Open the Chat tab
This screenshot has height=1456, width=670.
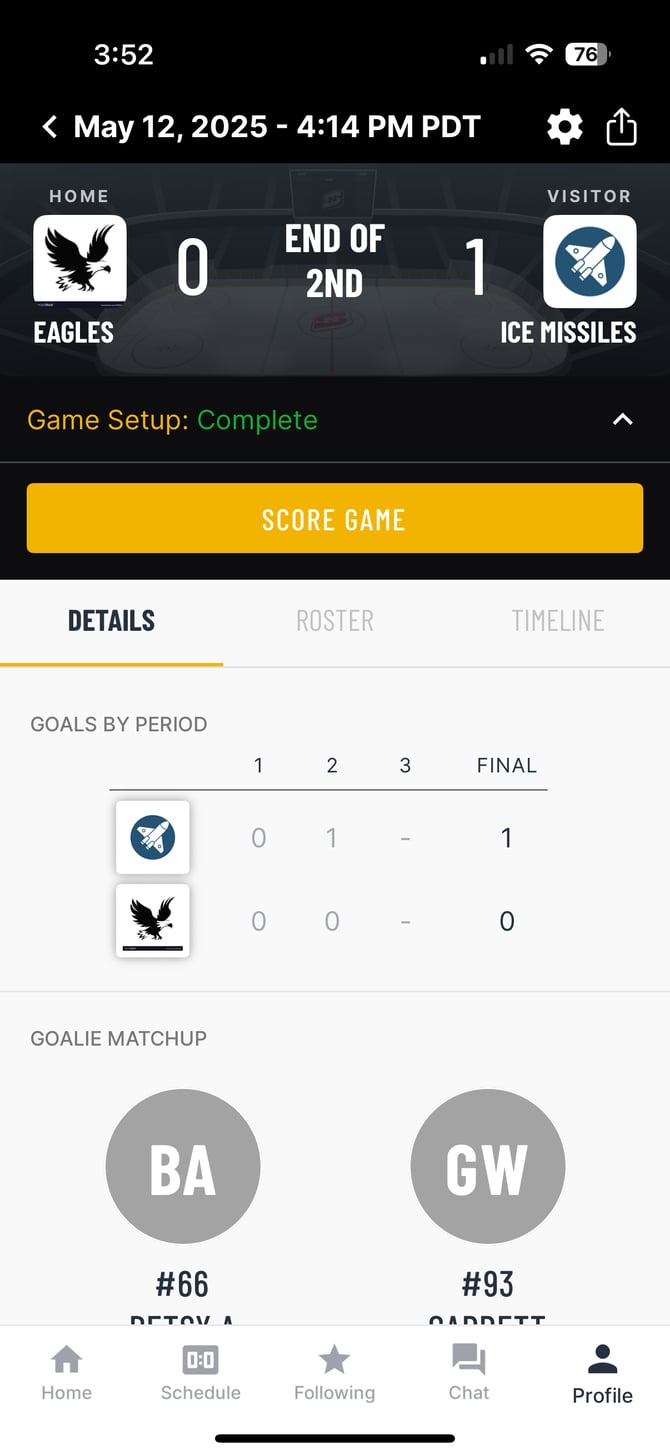click(468, 1373)
